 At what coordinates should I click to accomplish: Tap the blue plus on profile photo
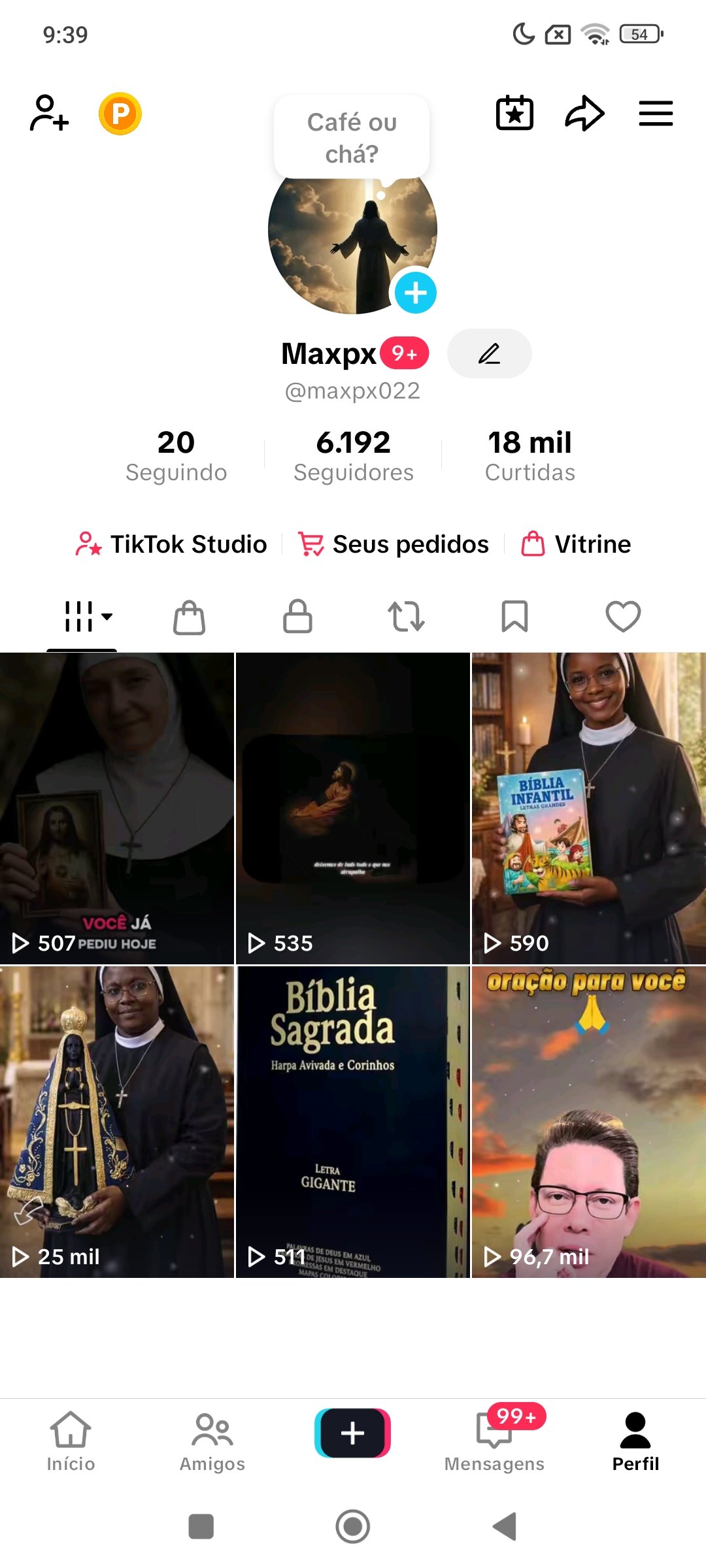(x=415, y=293)
